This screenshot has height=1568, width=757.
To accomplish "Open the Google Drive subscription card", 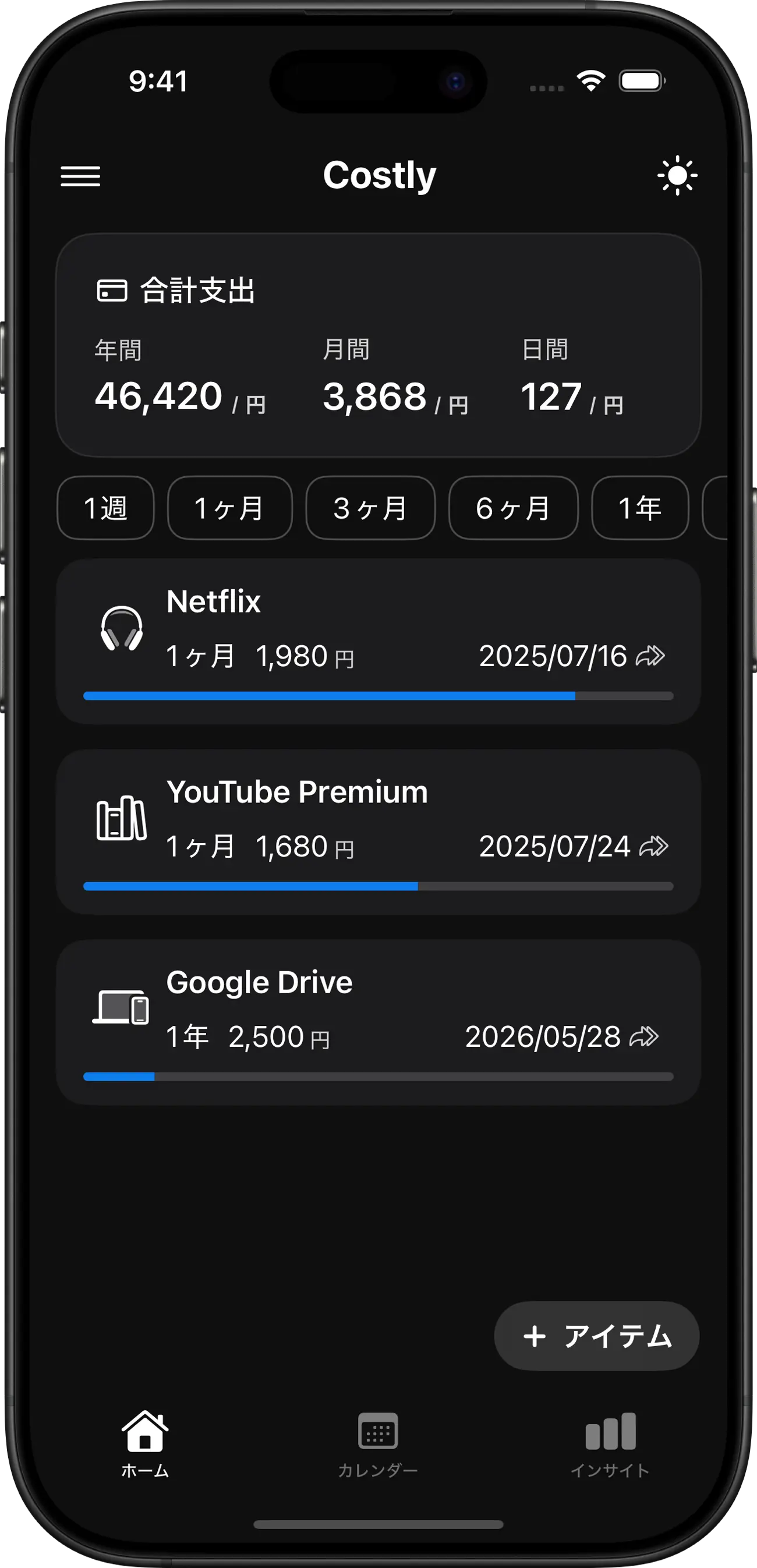I will coord(378,1022).
